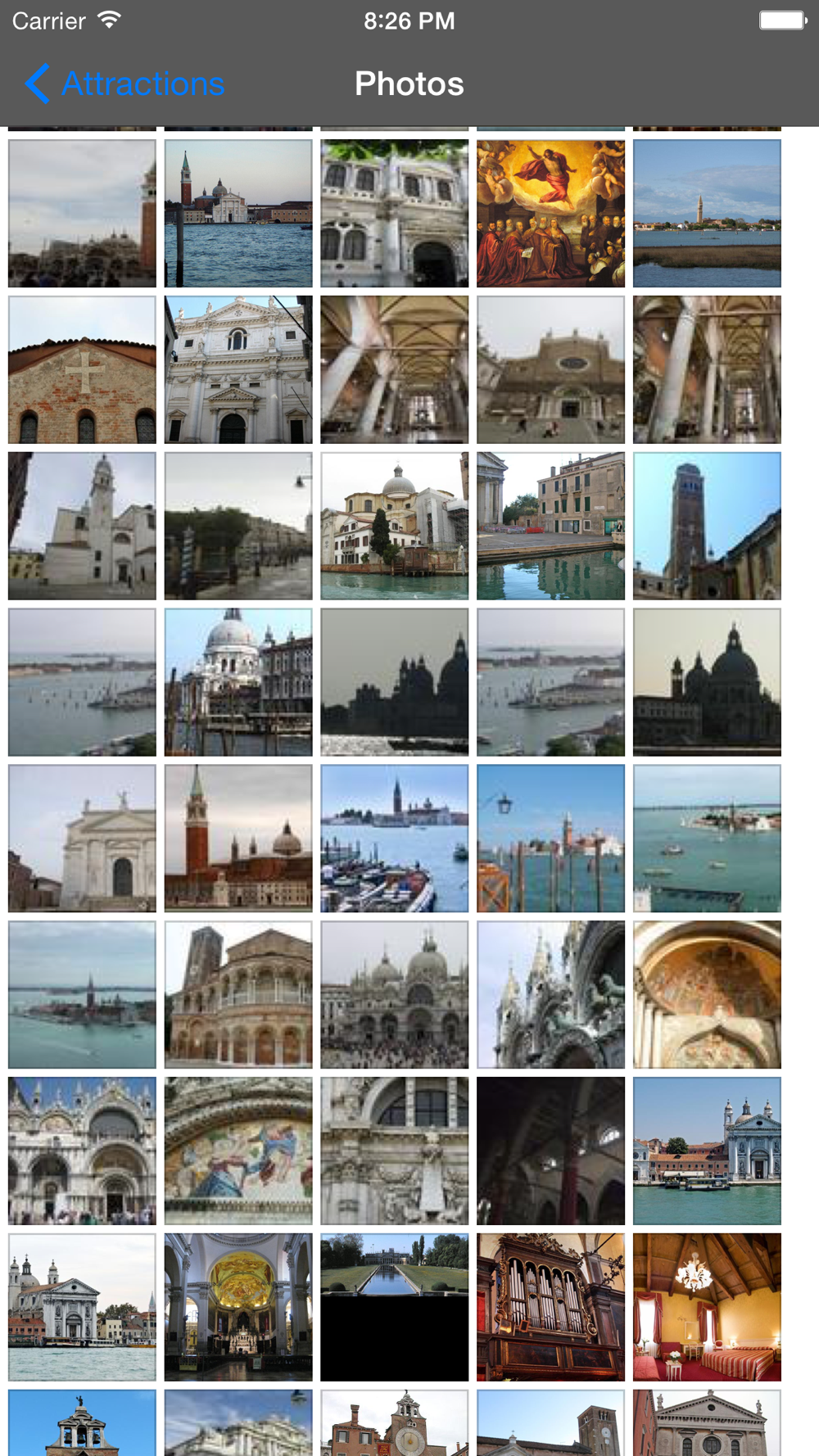The image size is (819, 1456).
Task: View the moored gondolas on blue water
Action: [x=394, y=838]
